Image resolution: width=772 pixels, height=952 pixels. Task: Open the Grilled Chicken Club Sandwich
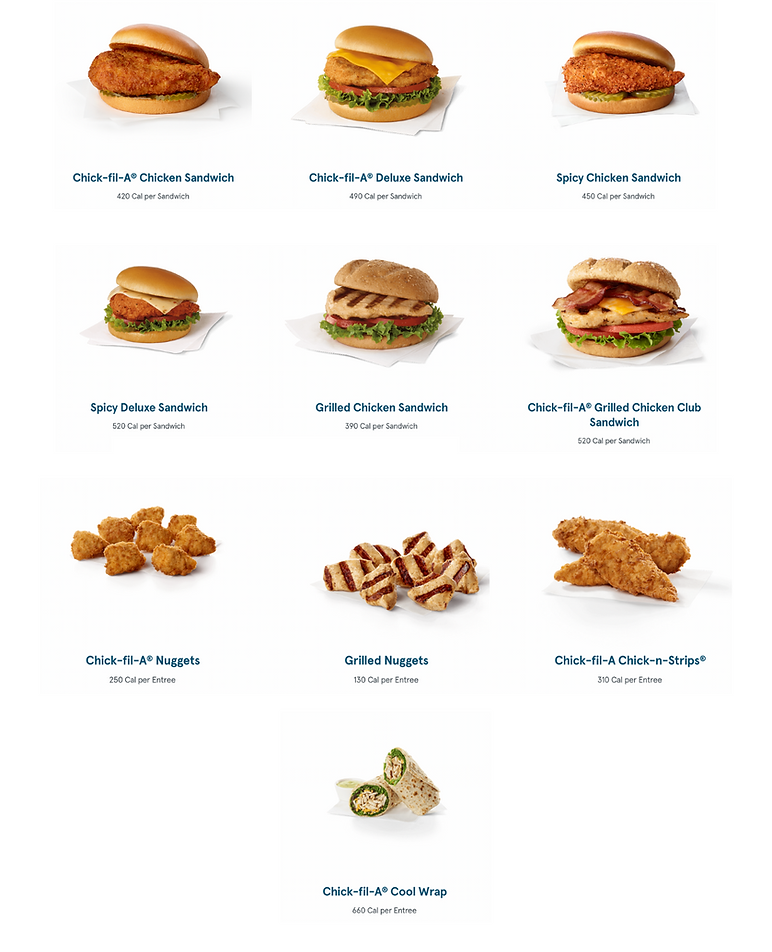614,414
